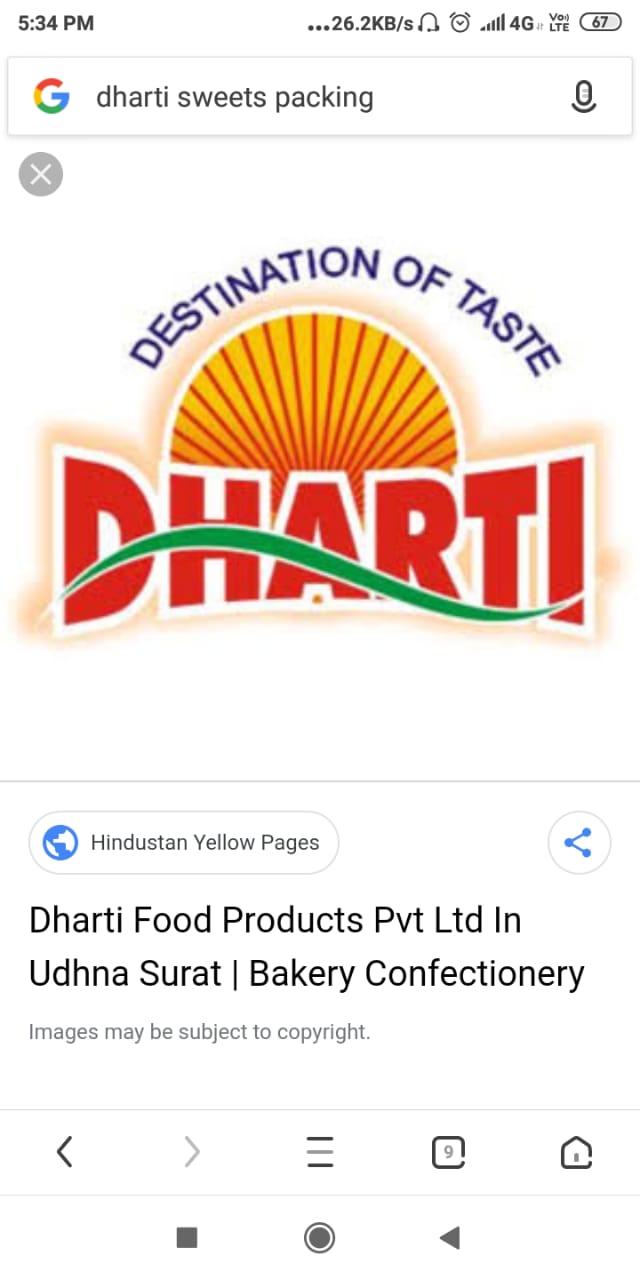Start voice search with the microphone
This screenshot has width=640, height=1280.
tap(584, 97)
